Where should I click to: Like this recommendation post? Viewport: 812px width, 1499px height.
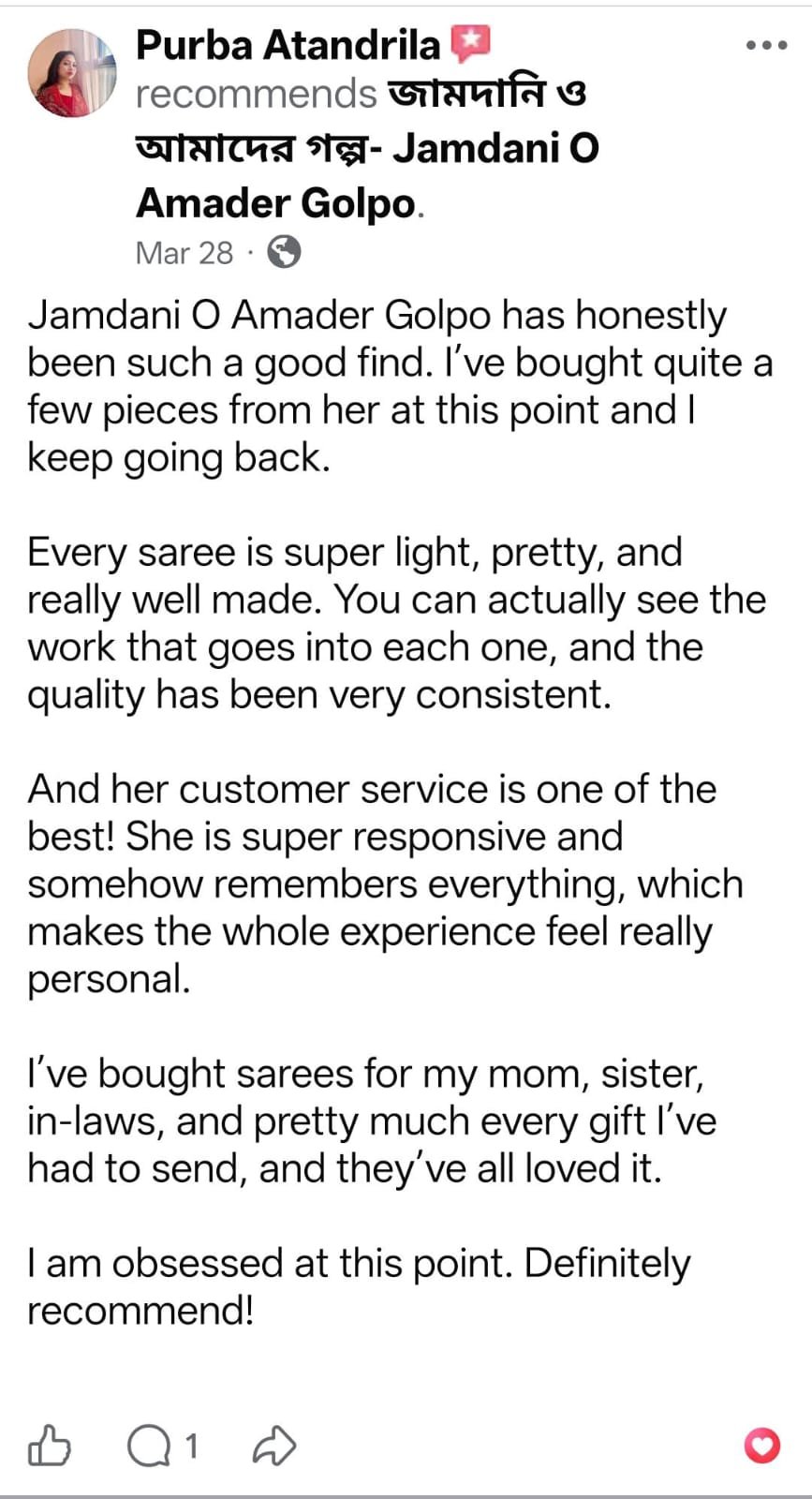tap(49, 1446)
